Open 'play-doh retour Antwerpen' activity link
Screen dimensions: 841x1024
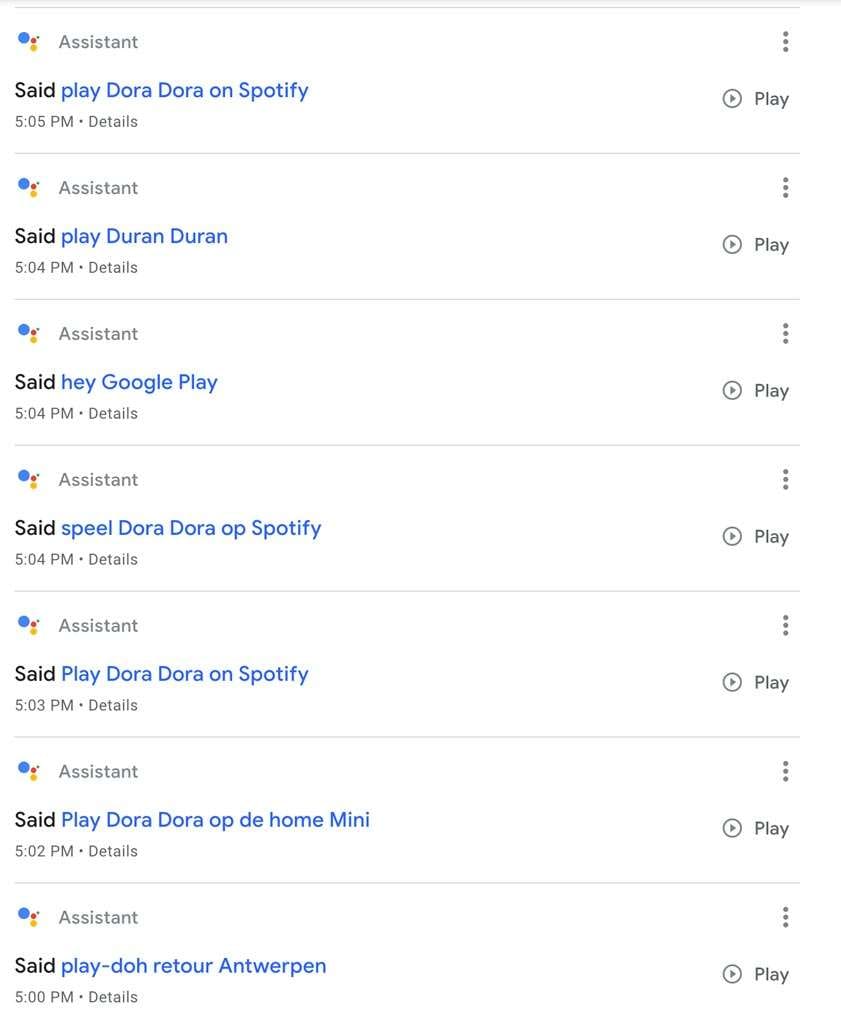click(x=193, y=966)
